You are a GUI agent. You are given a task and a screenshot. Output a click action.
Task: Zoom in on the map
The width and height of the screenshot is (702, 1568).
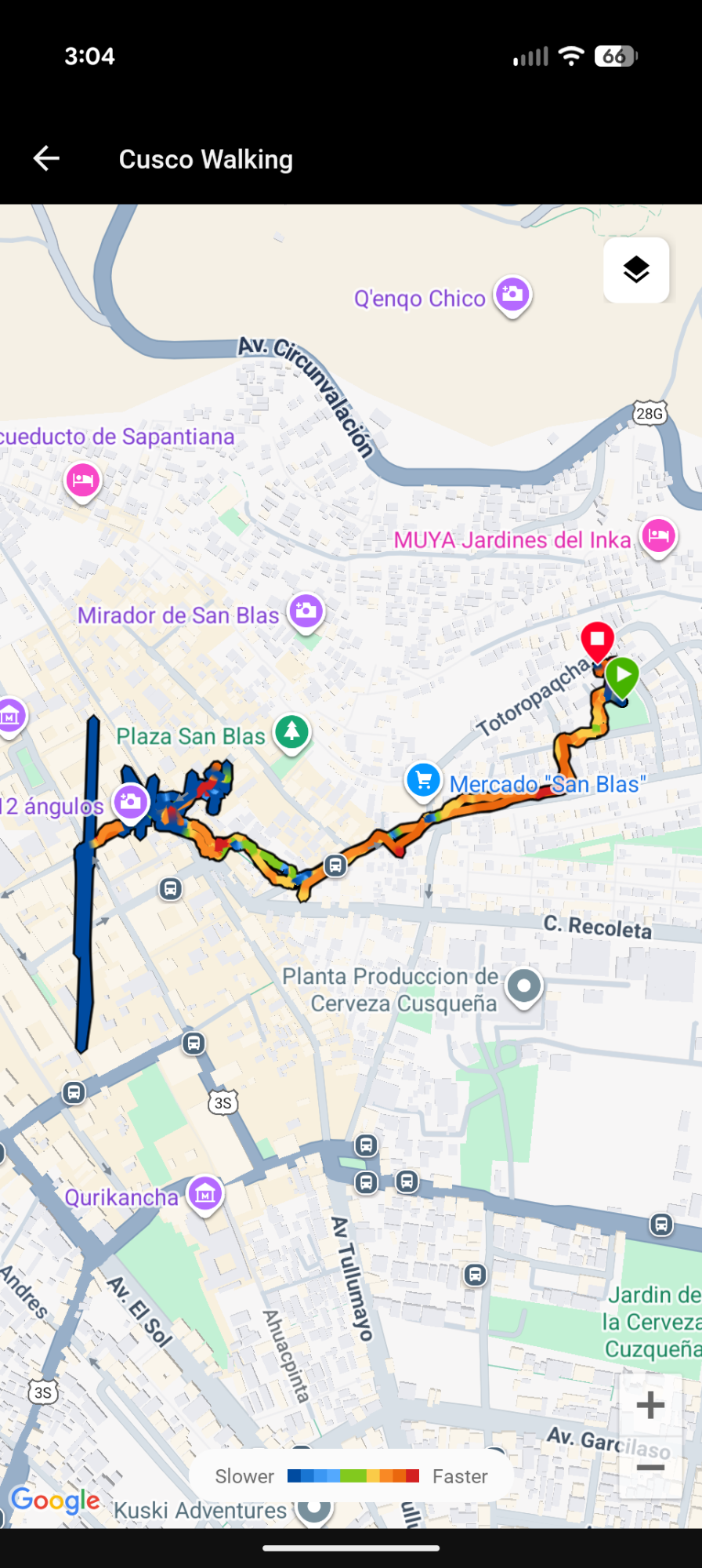[650, 1405]
